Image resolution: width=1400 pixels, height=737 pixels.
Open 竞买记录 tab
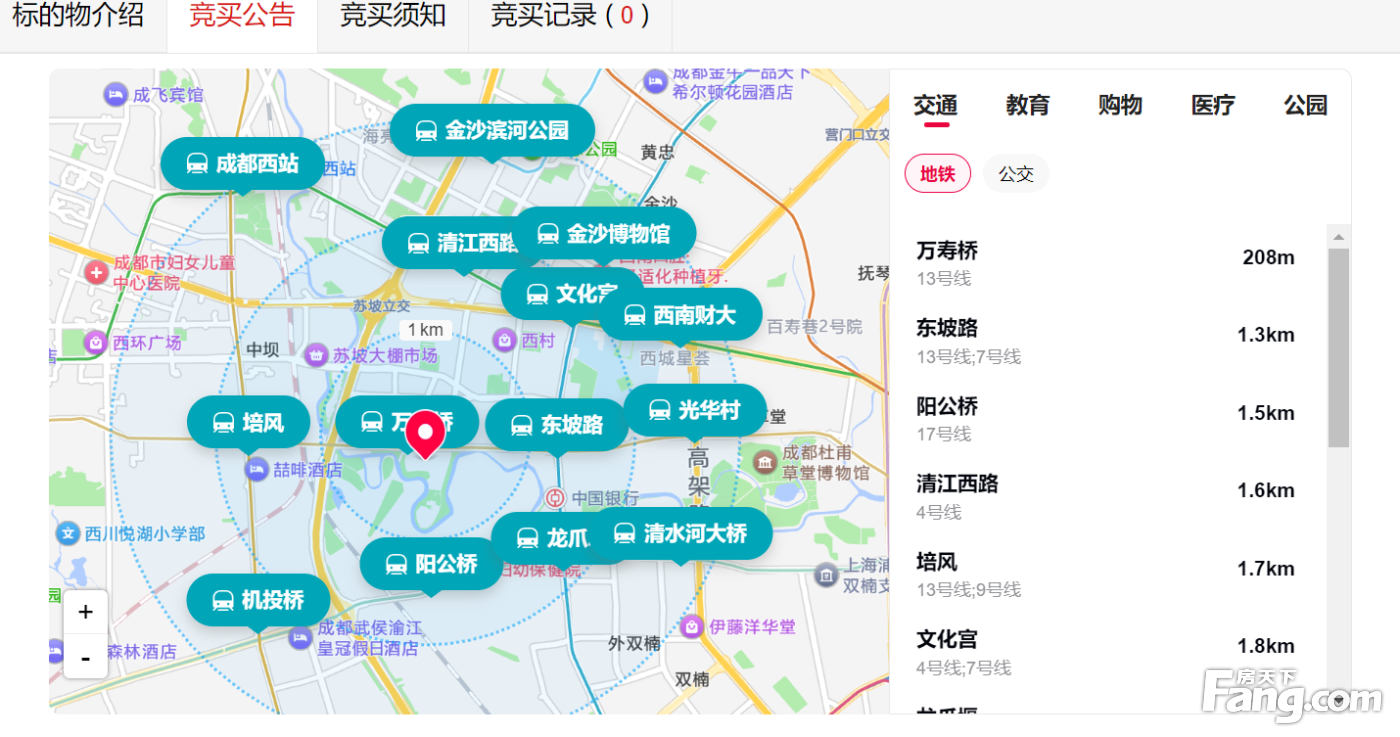pyautogui.click(x=570, y=16)
